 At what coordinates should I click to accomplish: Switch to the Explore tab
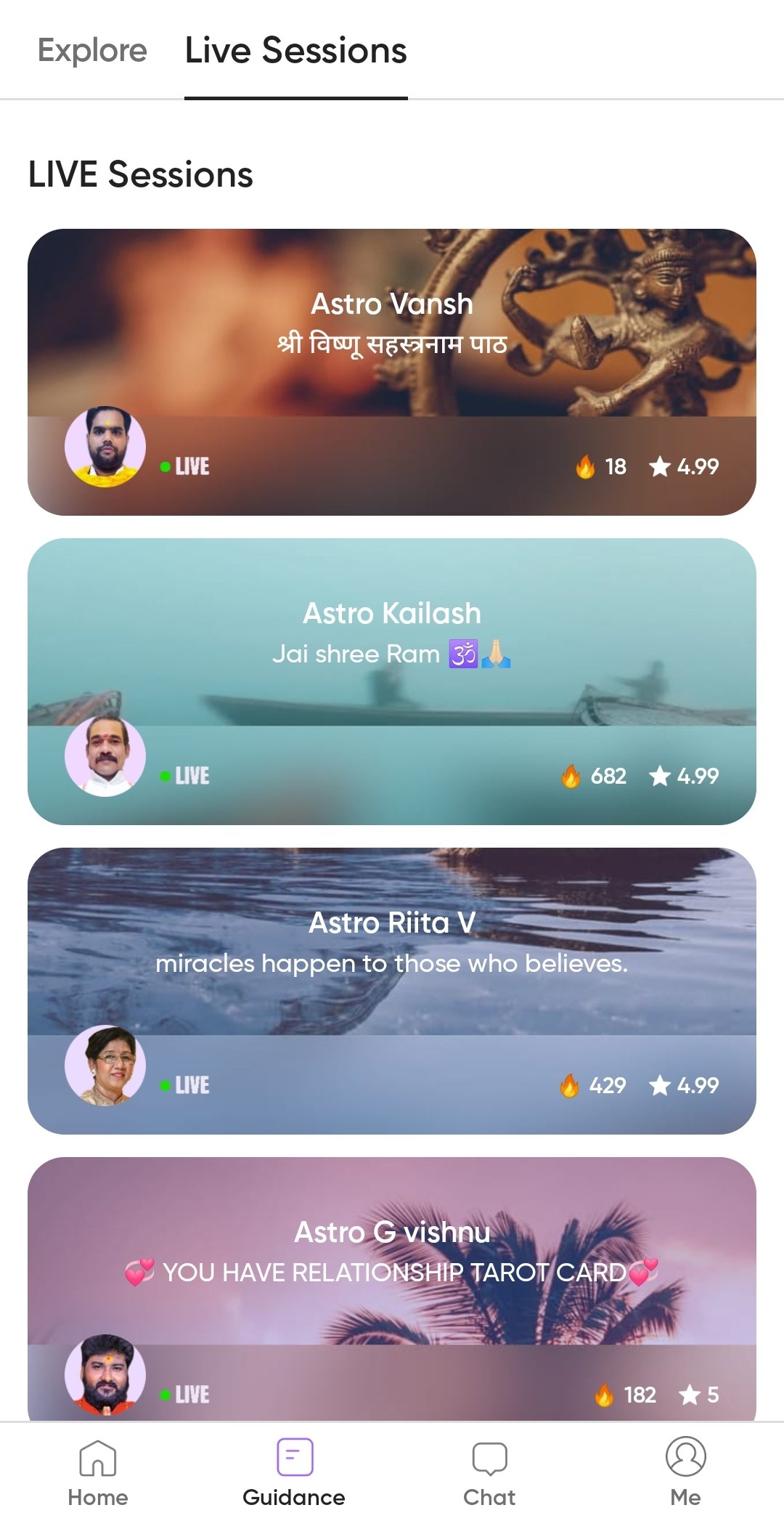(x=92, y=50)
